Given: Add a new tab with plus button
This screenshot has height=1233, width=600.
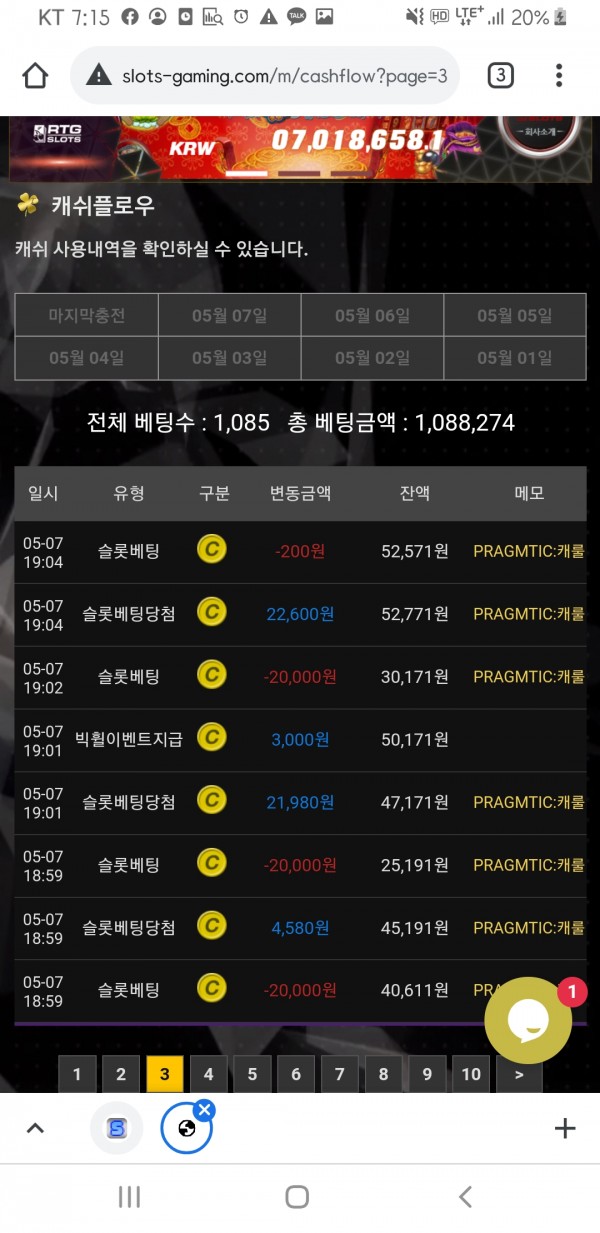Looking at the screenshot, I should click(x=565, y=1129).
